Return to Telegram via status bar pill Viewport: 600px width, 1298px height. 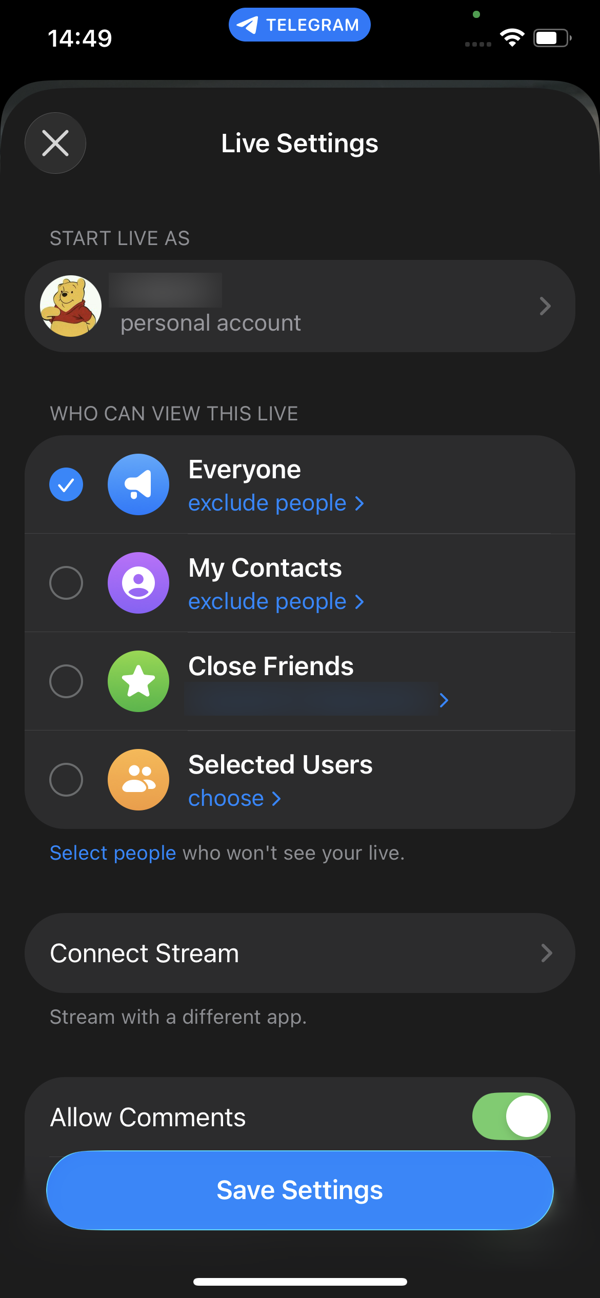[300, 26]
